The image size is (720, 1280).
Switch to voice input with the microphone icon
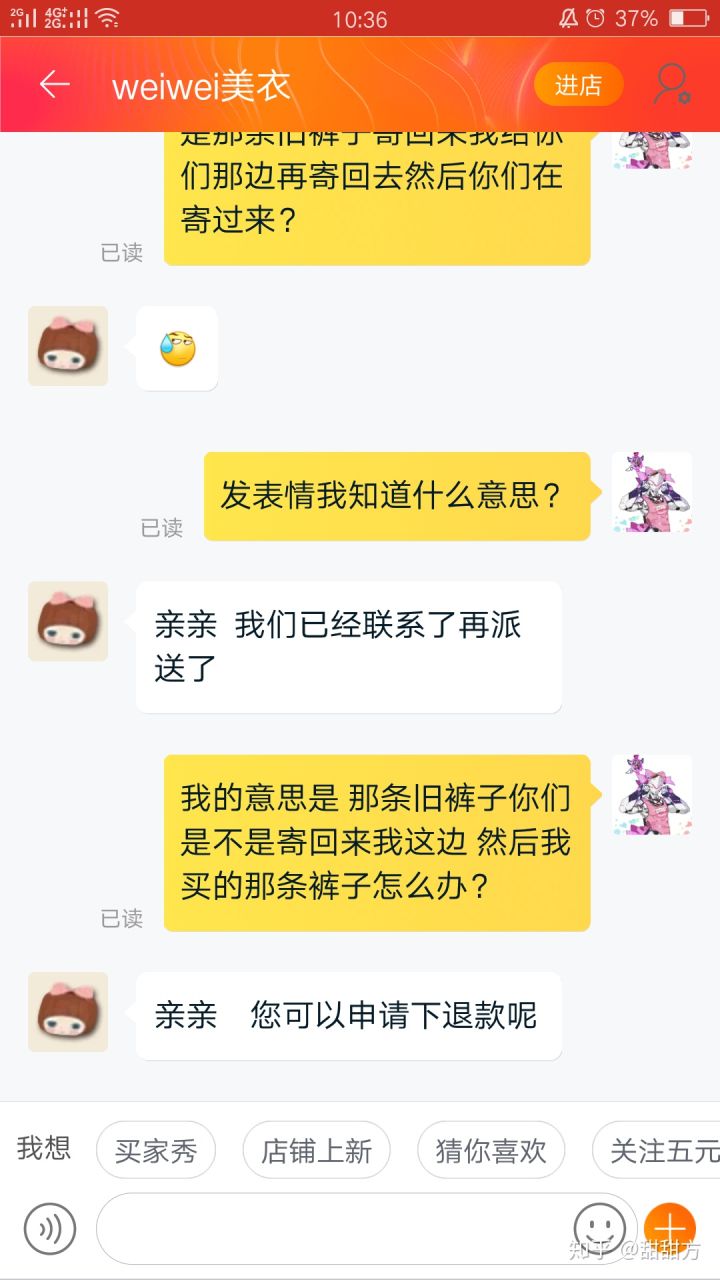(x=50, y=1228)
